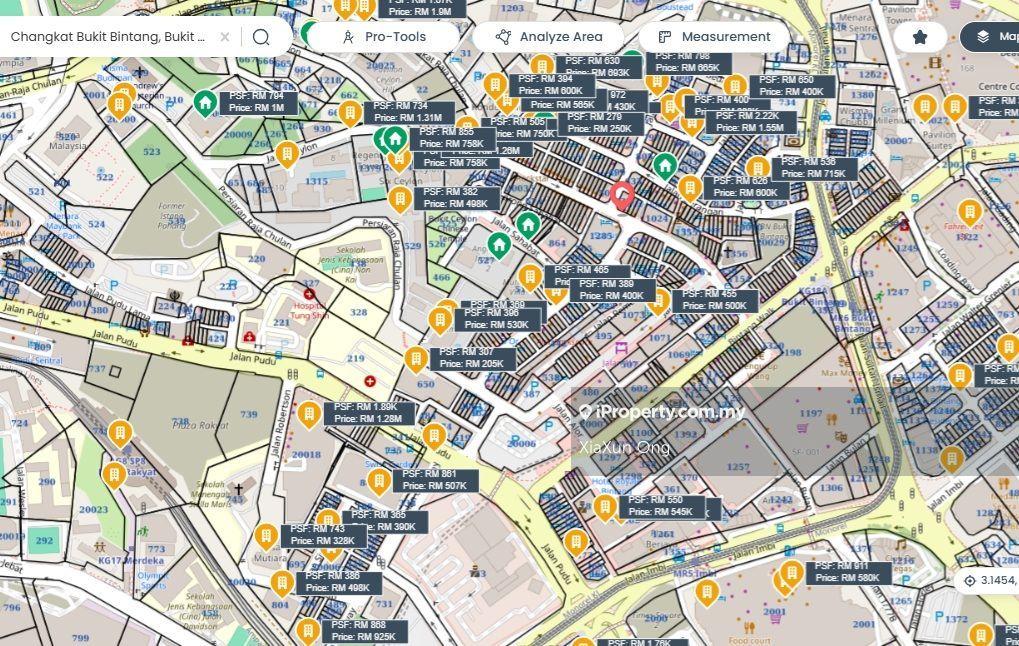This screenshot has width=1019, height=646.
Task: Select Analyze Area tool
Action: pyautogui.click(x=549, y=37)
